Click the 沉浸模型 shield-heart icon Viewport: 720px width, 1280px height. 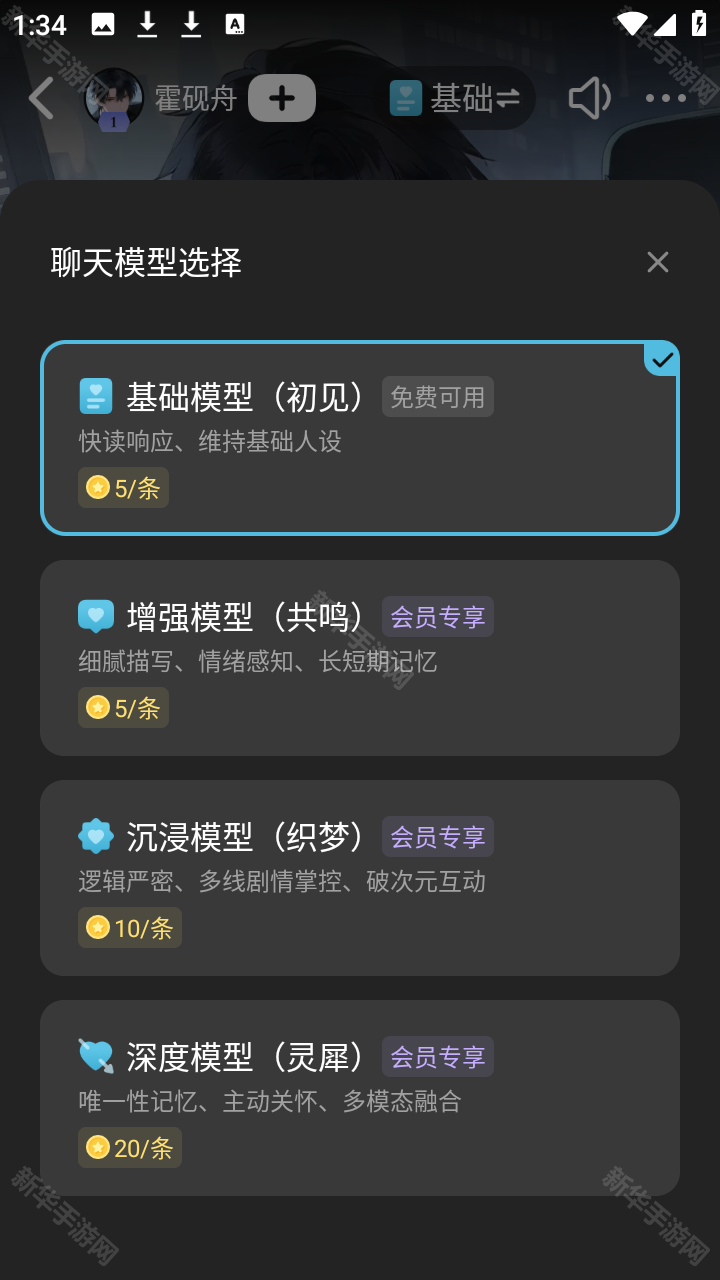(95, 836)
